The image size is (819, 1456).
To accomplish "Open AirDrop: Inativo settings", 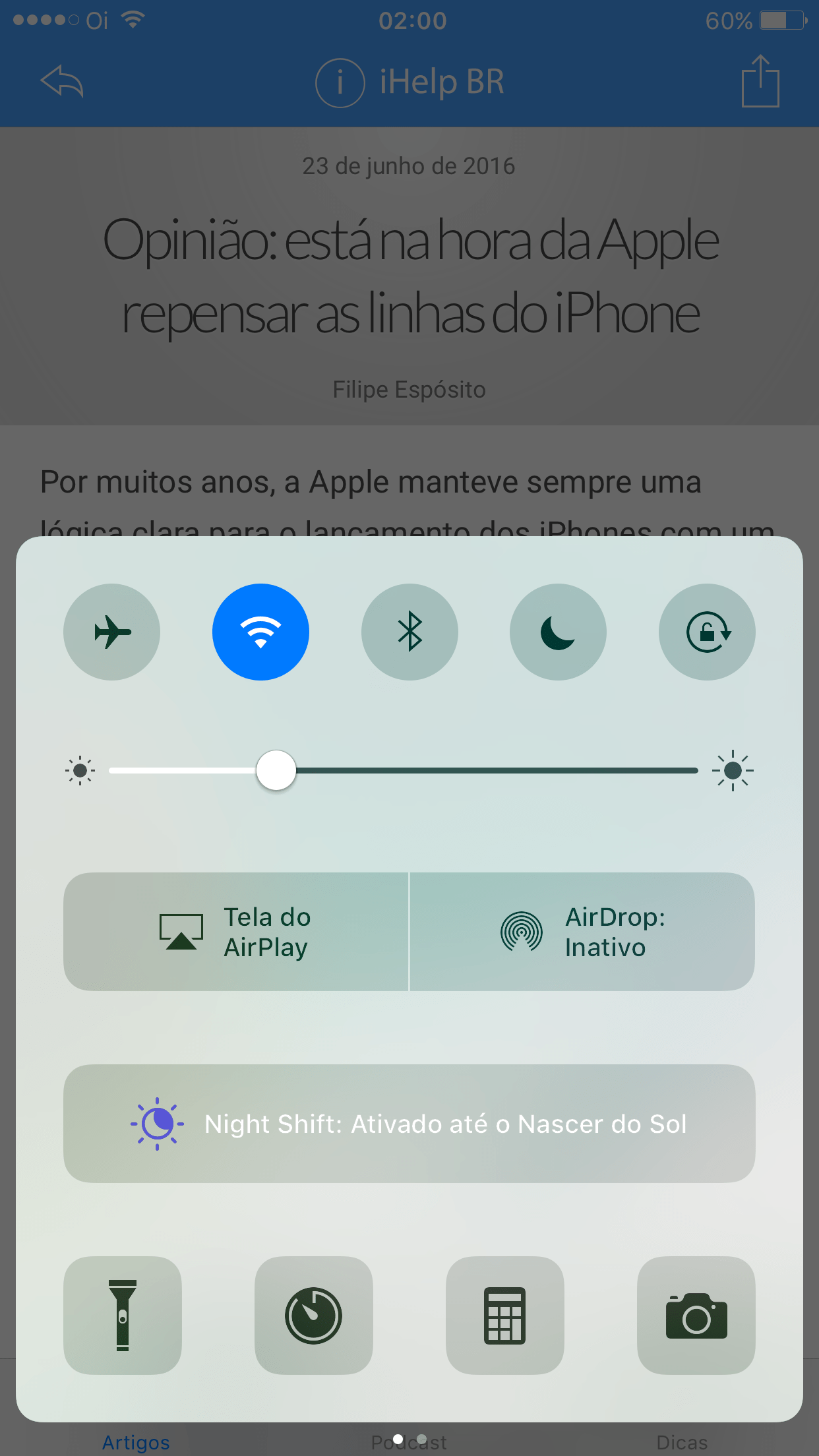I will (x=582, y=932).
